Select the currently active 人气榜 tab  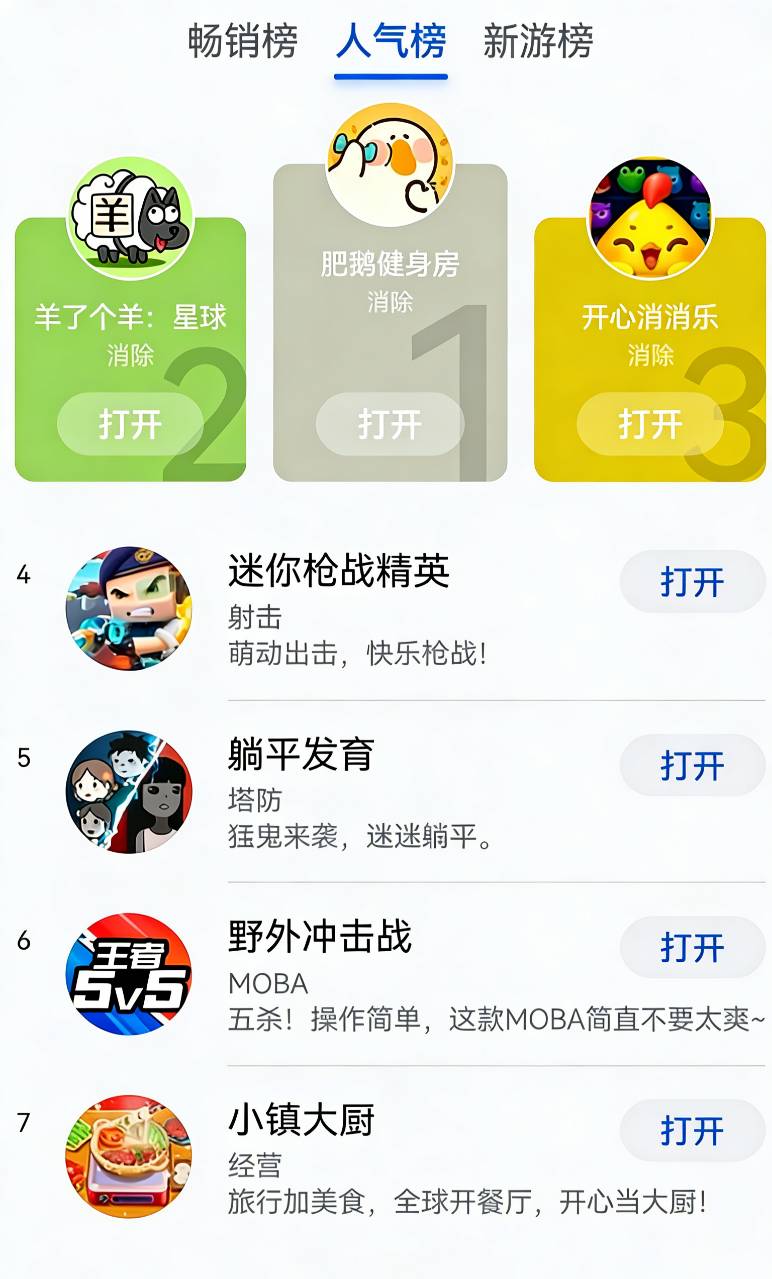[390, 43]
